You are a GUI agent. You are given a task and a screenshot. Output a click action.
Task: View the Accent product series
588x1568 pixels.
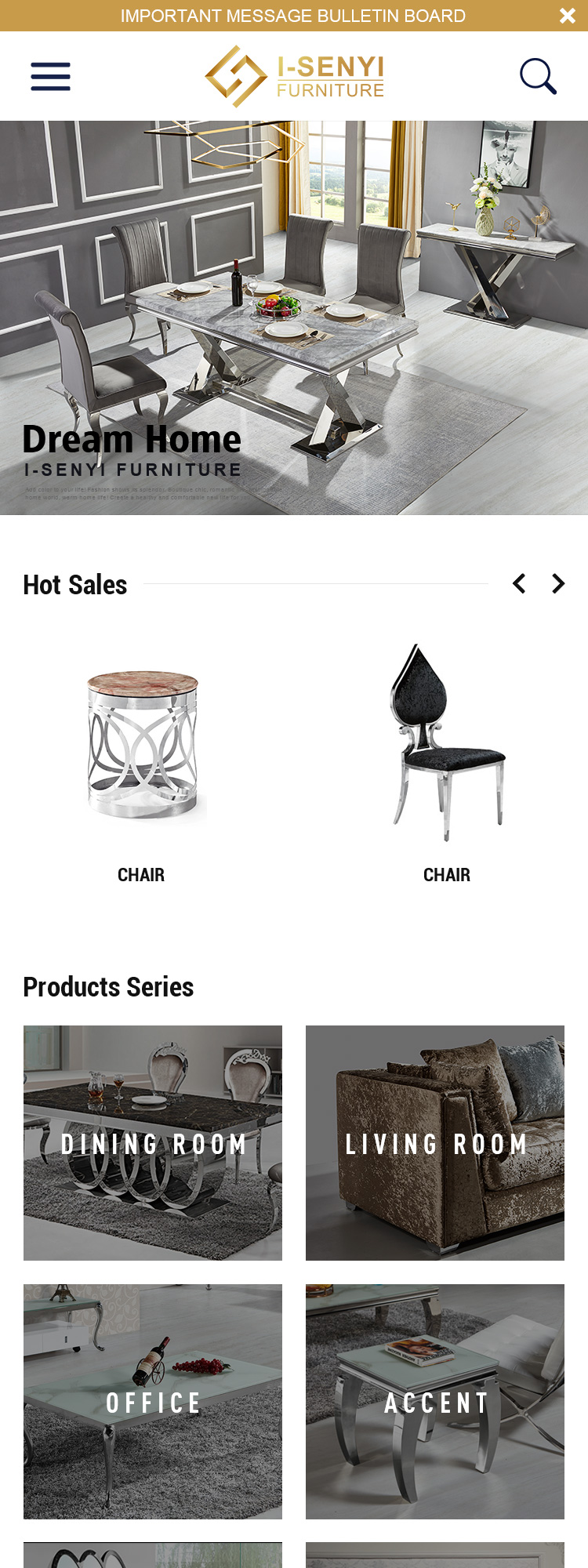(x=435, y=1402)
